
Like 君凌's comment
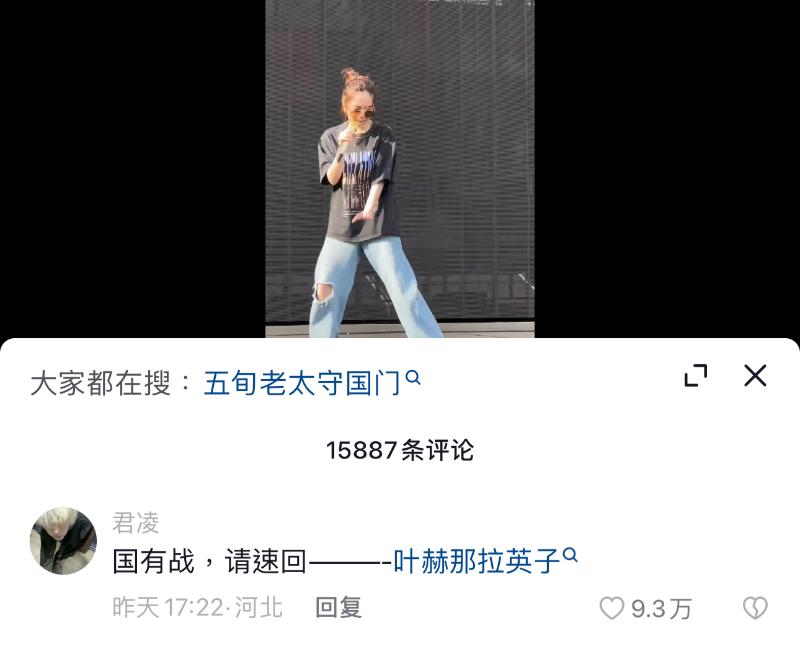[612, 608]
